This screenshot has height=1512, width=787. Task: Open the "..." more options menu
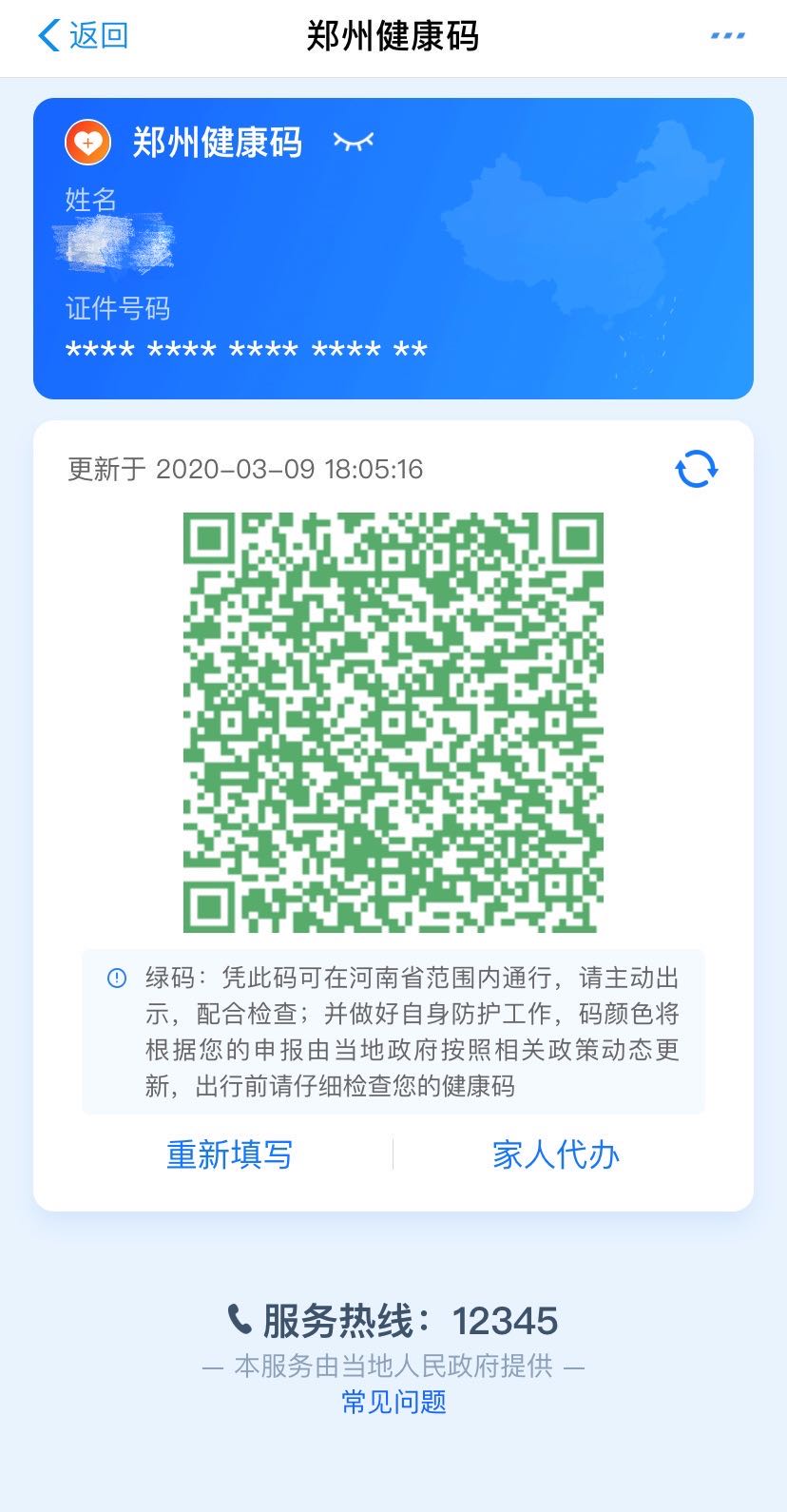(x=728, y=34)
